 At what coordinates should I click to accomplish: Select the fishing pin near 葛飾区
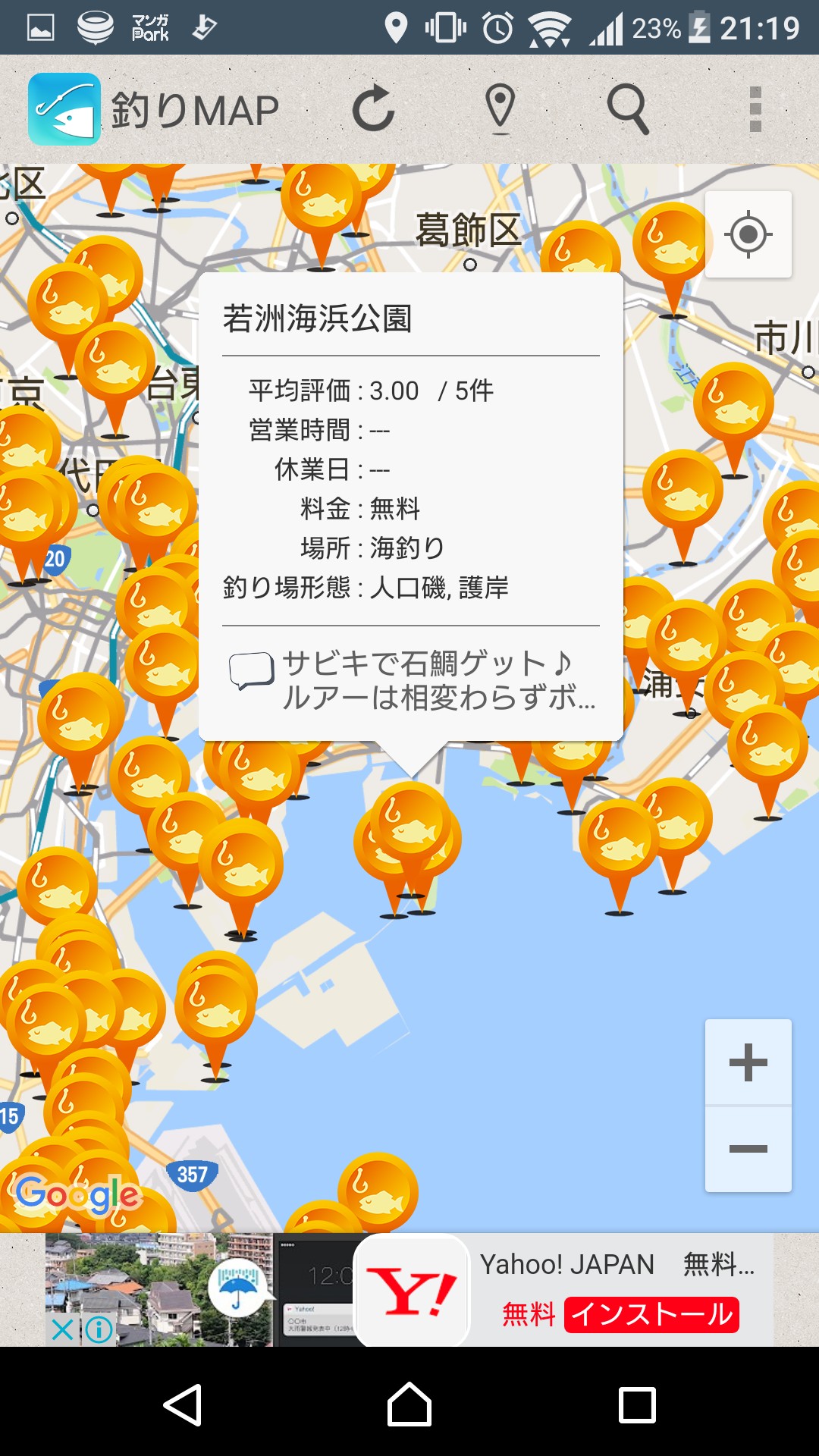[x=579, y=250]
